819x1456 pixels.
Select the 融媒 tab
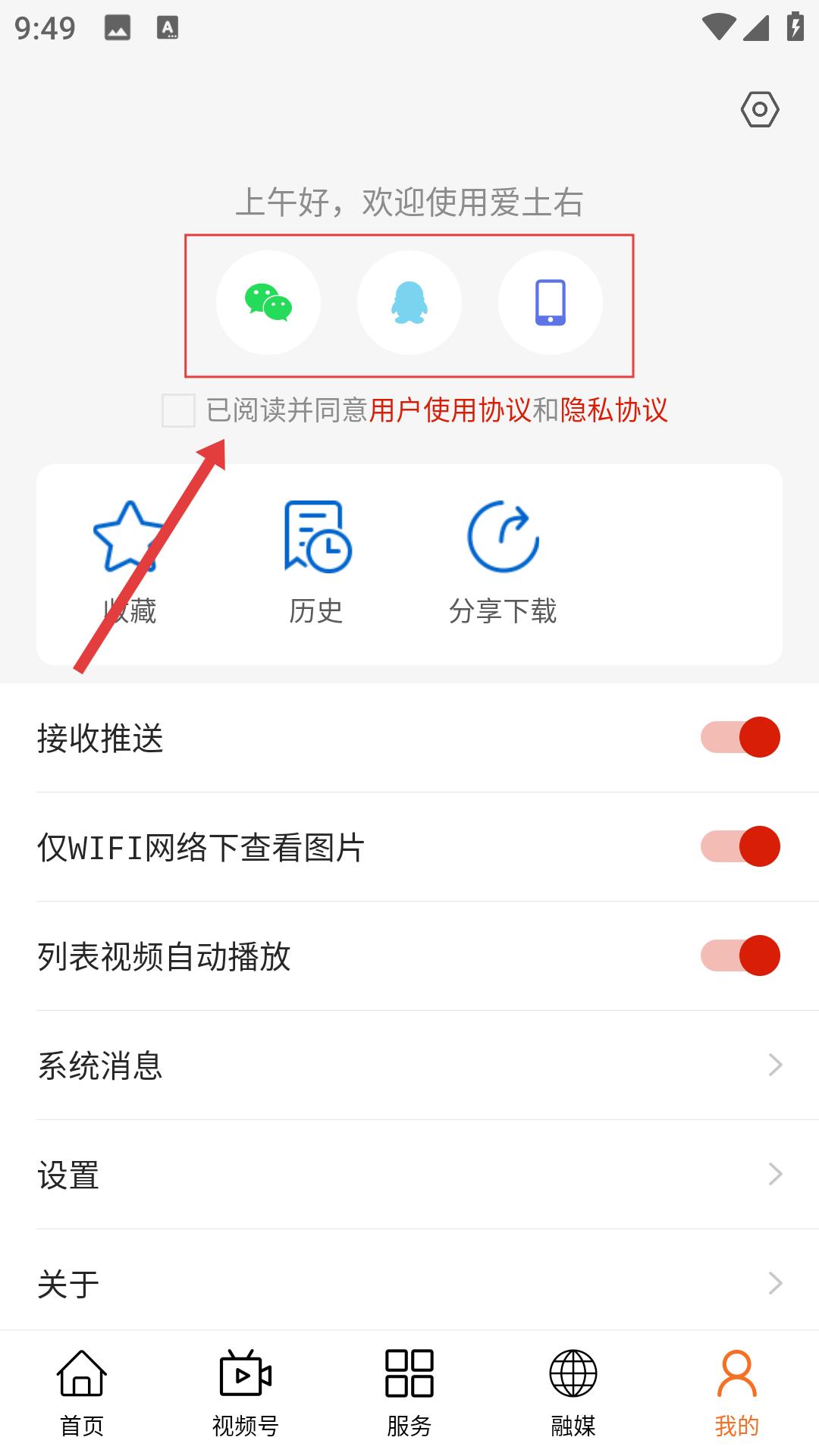573,1394
